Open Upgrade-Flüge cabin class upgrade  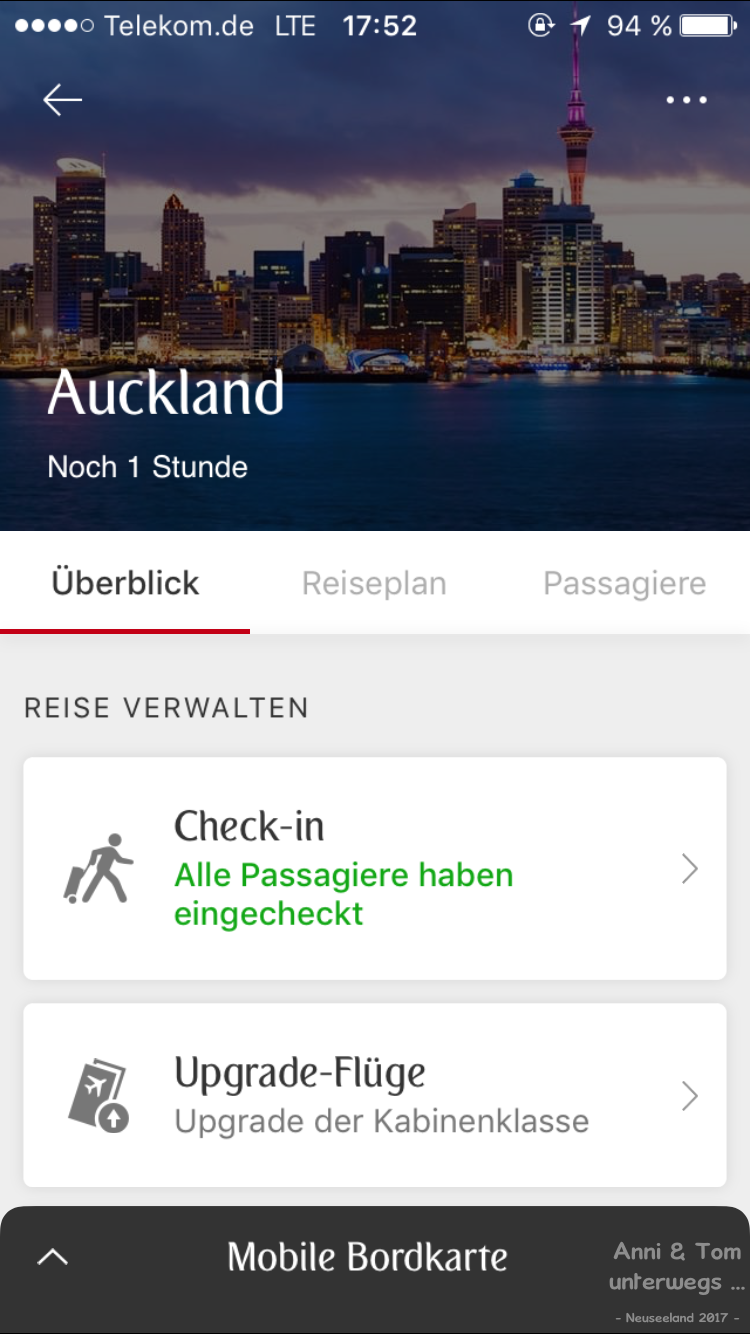tap(375, 1095)
